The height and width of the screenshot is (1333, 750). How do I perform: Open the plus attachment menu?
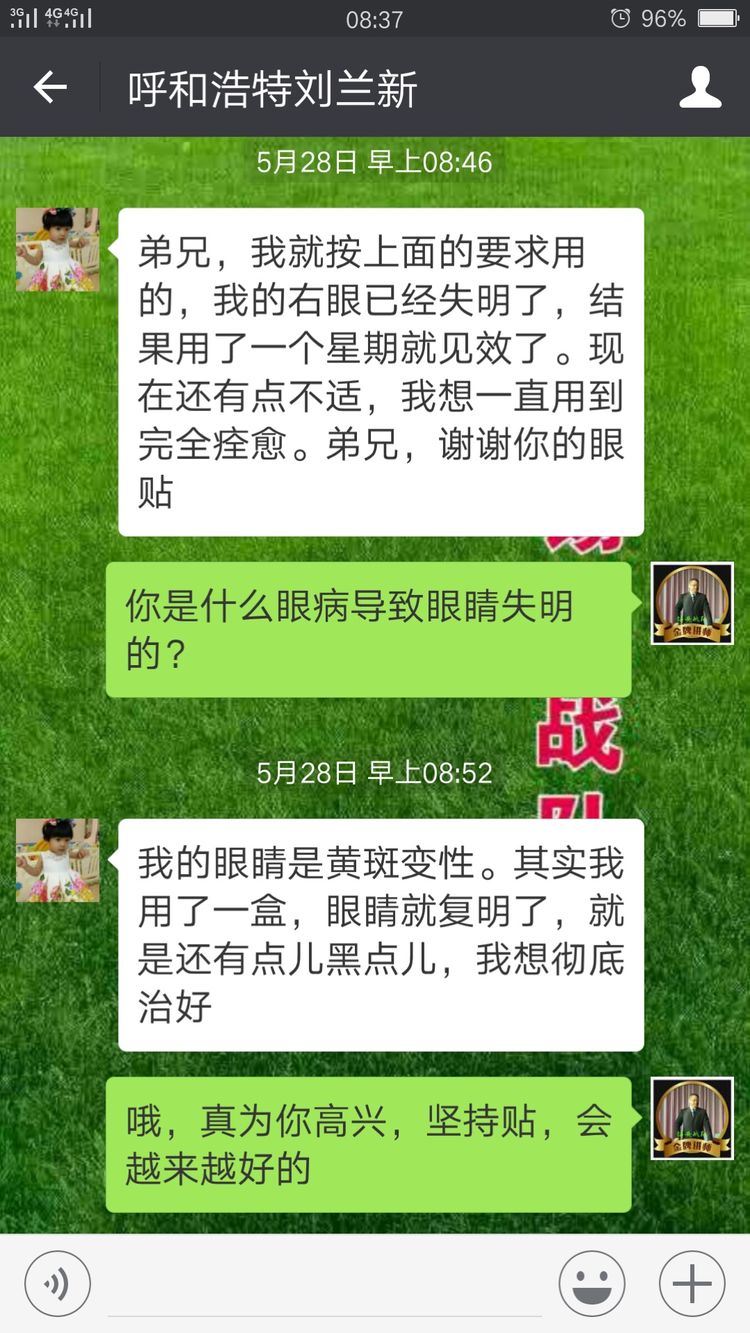pos(692,1283)
